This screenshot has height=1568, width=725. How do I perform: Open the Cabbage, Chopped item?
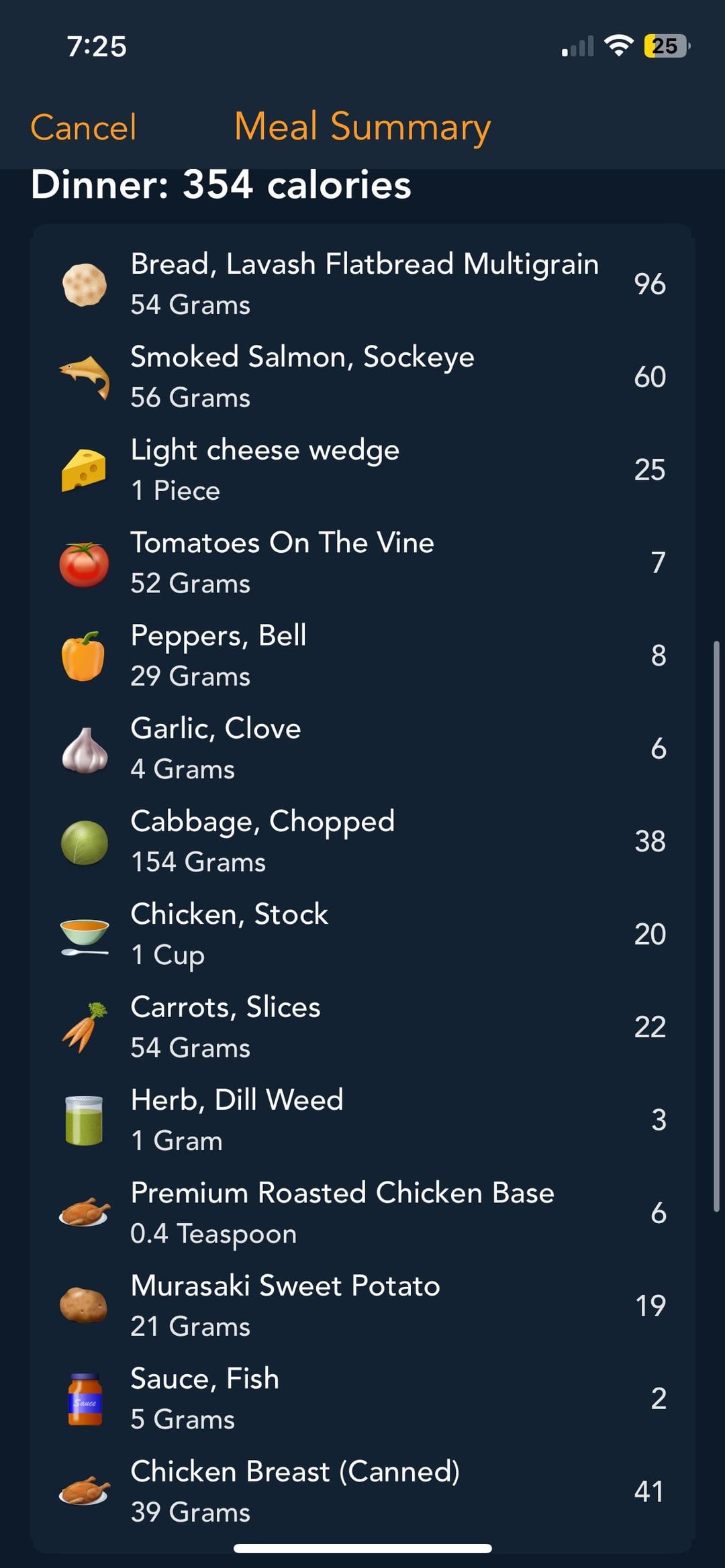tap(362, 841)
